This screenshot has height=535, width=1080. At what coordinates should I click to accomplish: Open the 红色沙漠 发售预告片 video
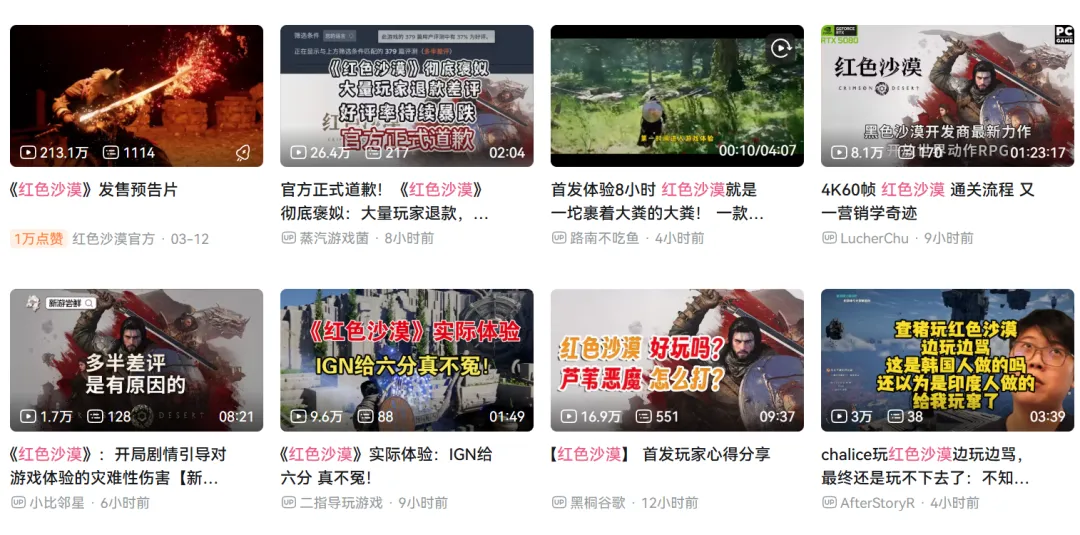point(136,95)
